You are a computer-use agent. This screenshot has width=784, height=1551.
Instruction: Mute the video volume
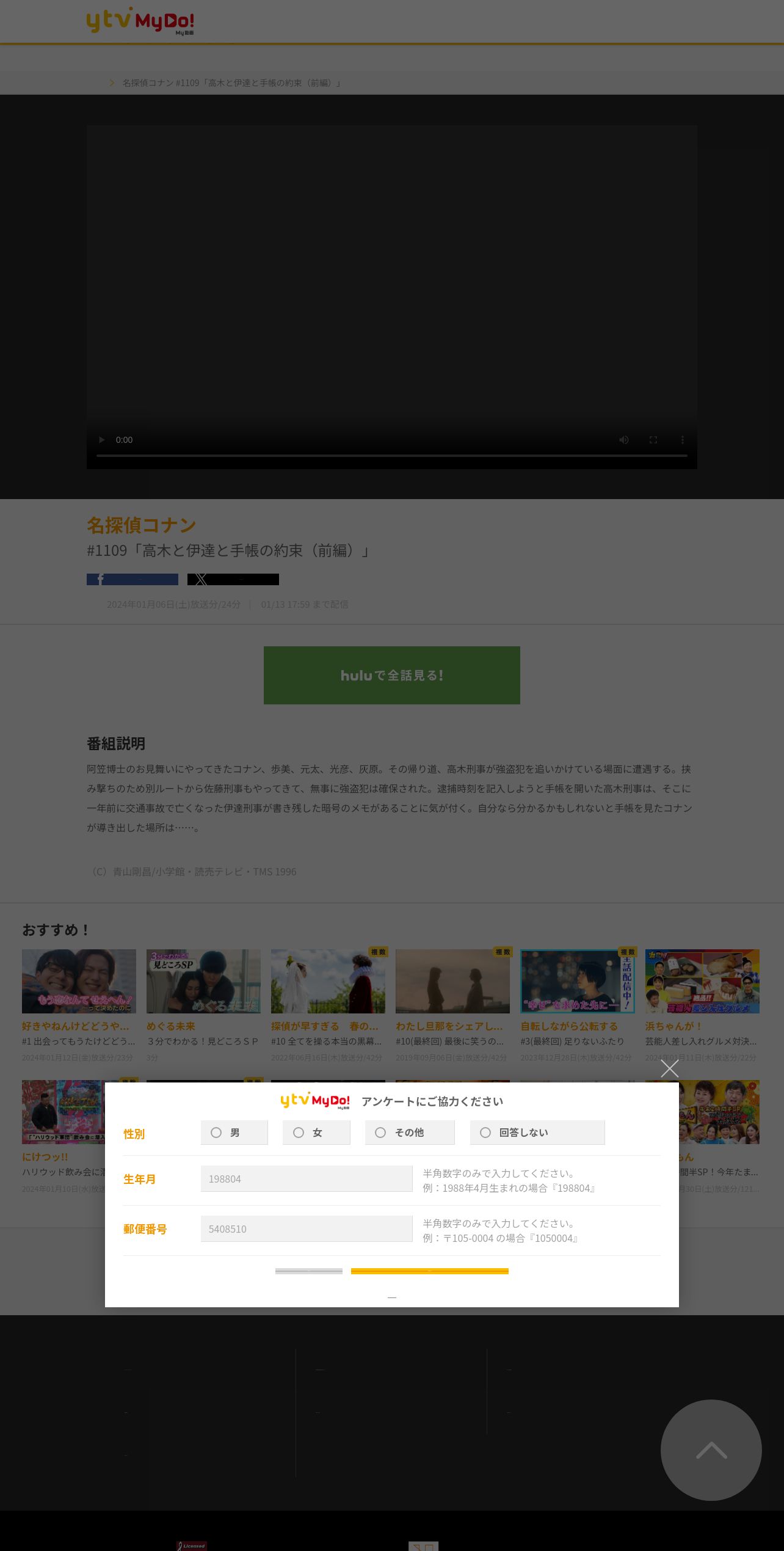[624, 440]
